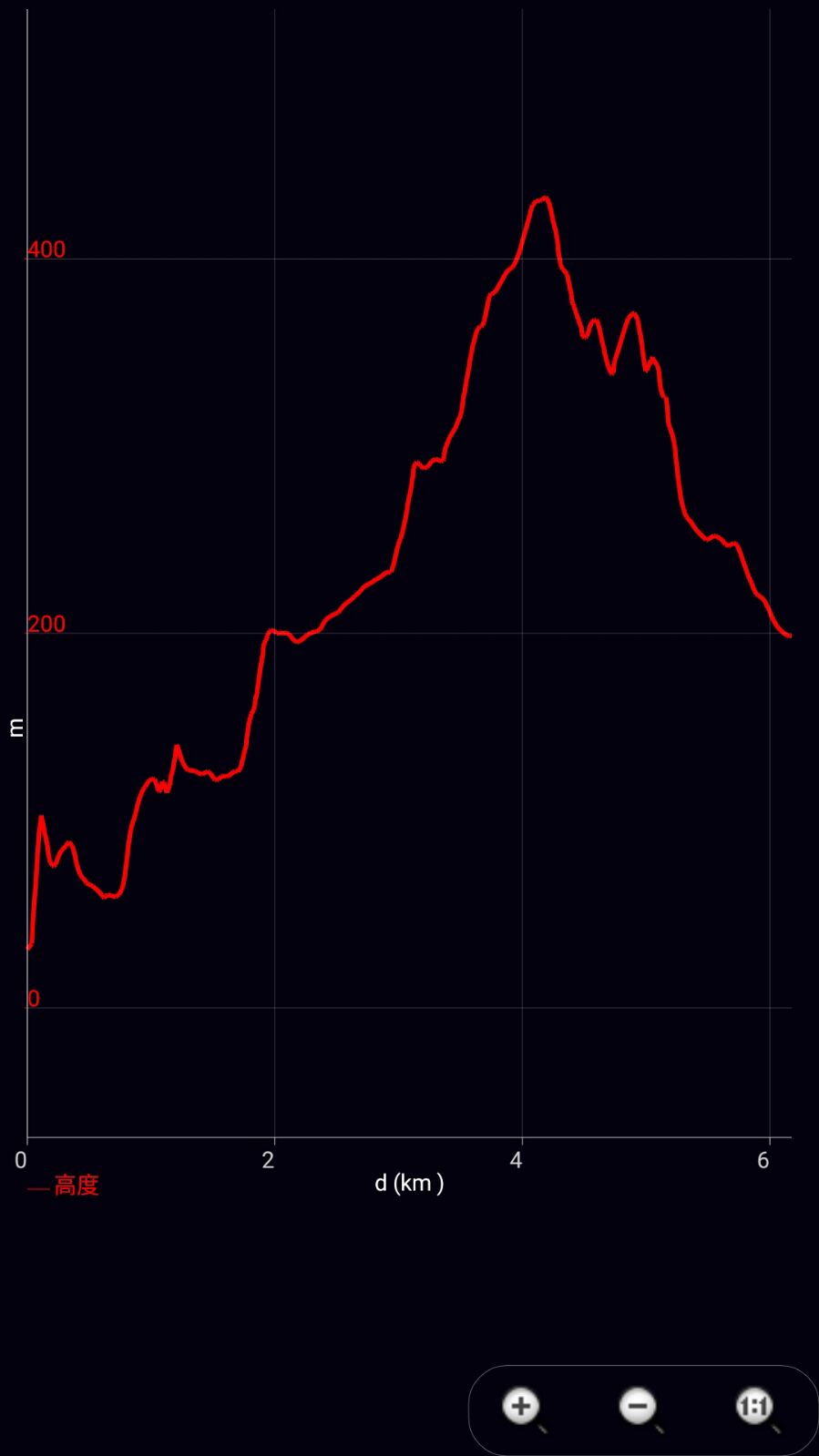Reset chart zoom with 1:1 button

click(756, 1409)
